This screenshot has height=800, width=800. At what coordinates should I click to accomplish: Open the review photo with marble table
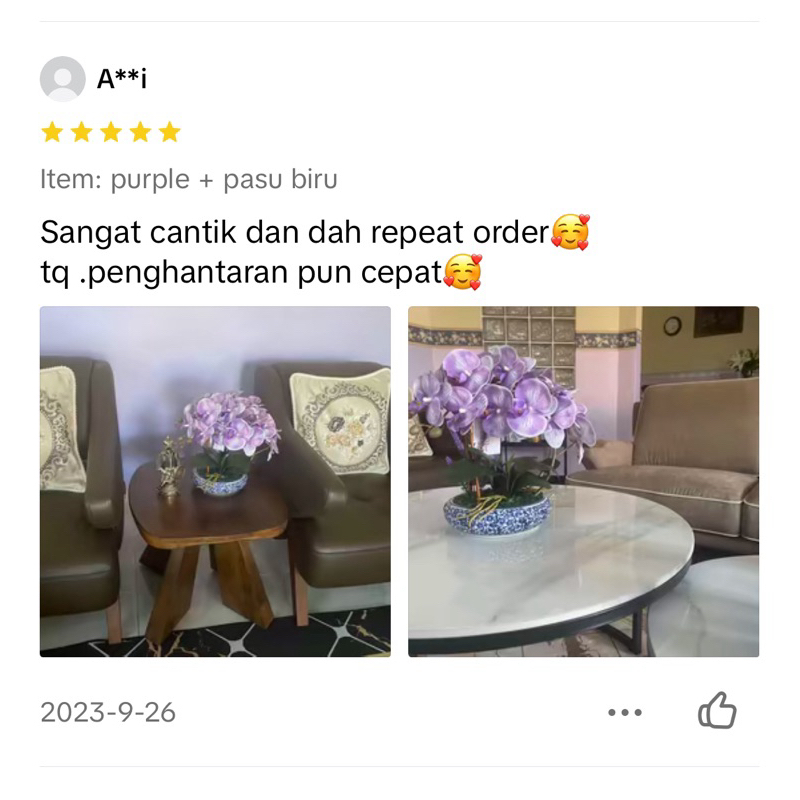click(583, 481)
